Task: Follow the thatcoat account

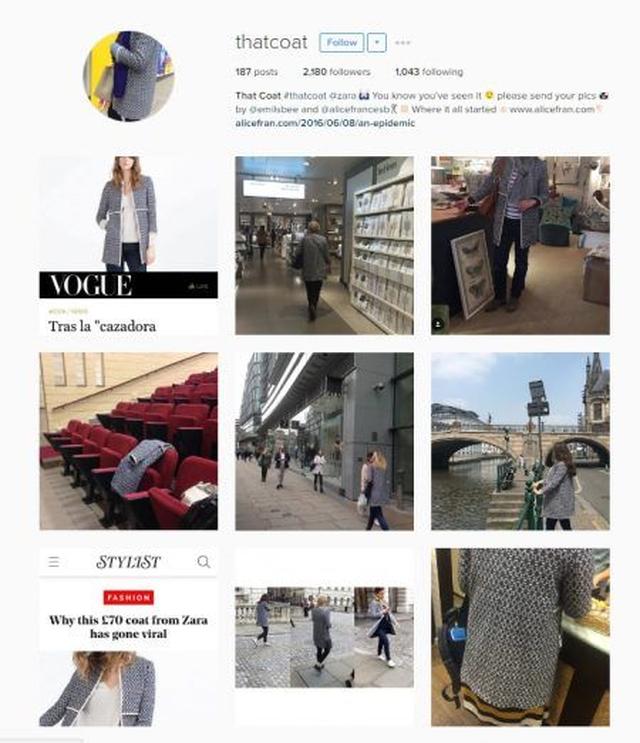Action: click(341, 43)
